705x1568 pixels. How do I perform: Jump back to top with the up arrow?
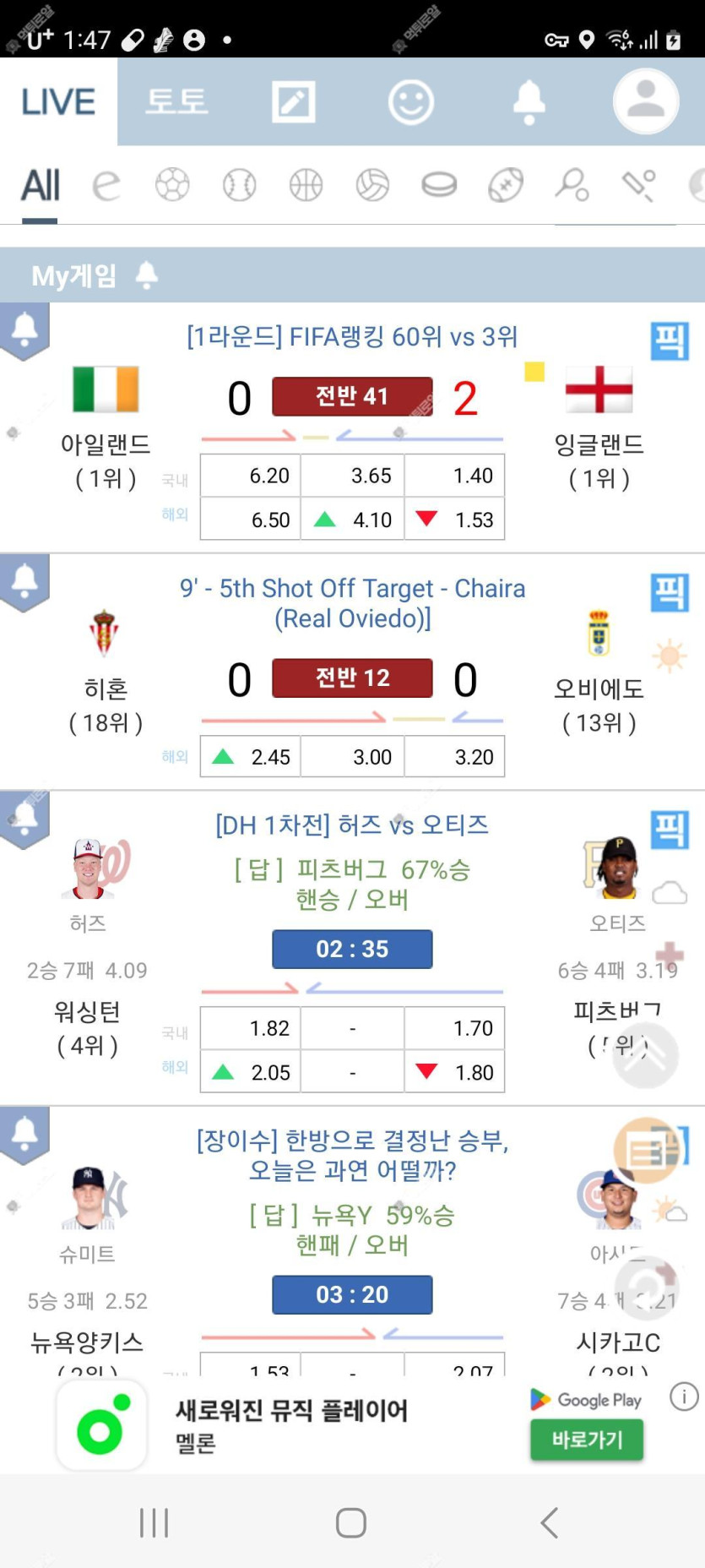[x=645, y=1055]
